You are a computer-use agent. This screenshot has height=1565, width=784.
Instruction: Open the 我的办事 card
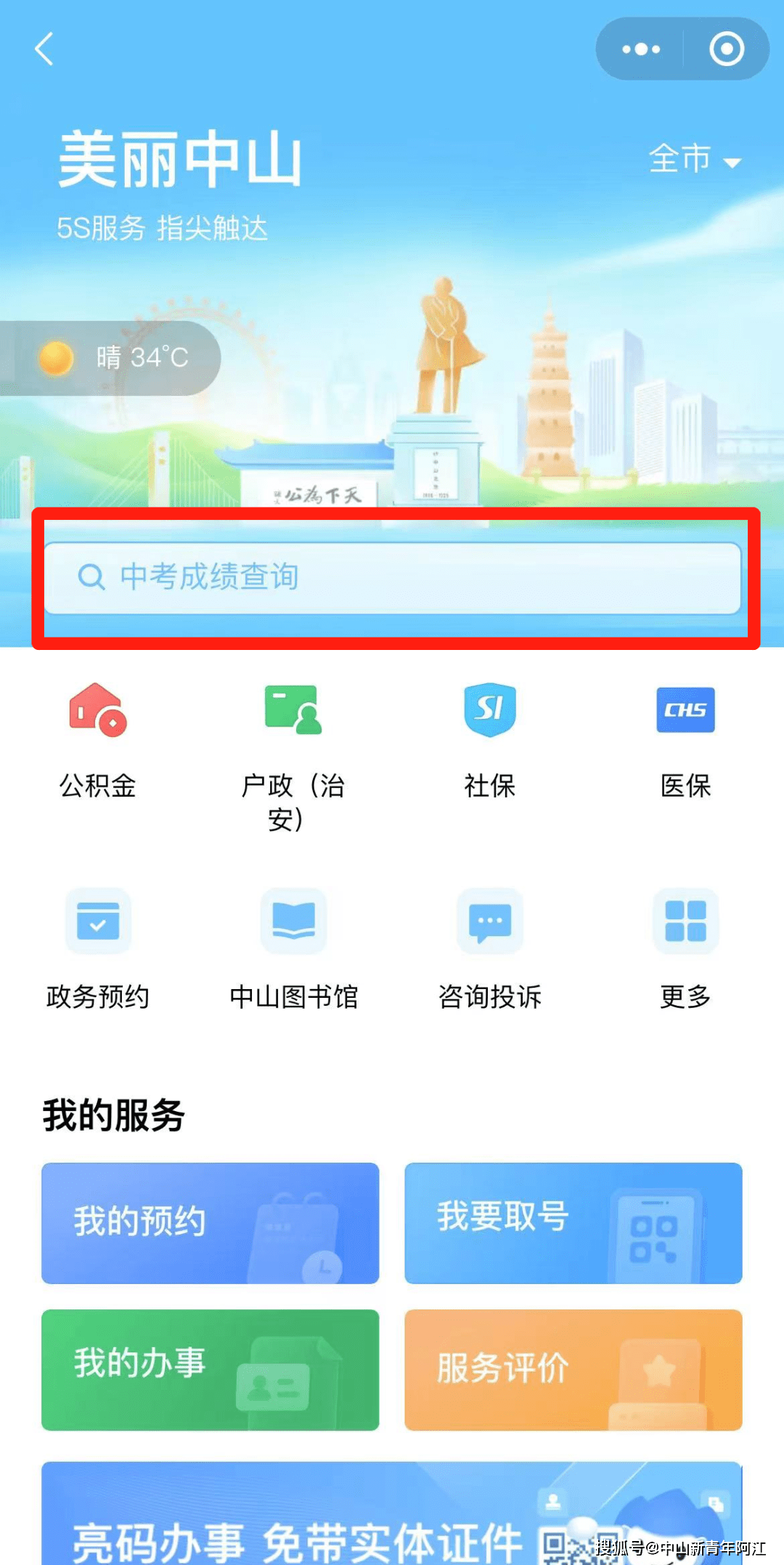[211, 1370]
